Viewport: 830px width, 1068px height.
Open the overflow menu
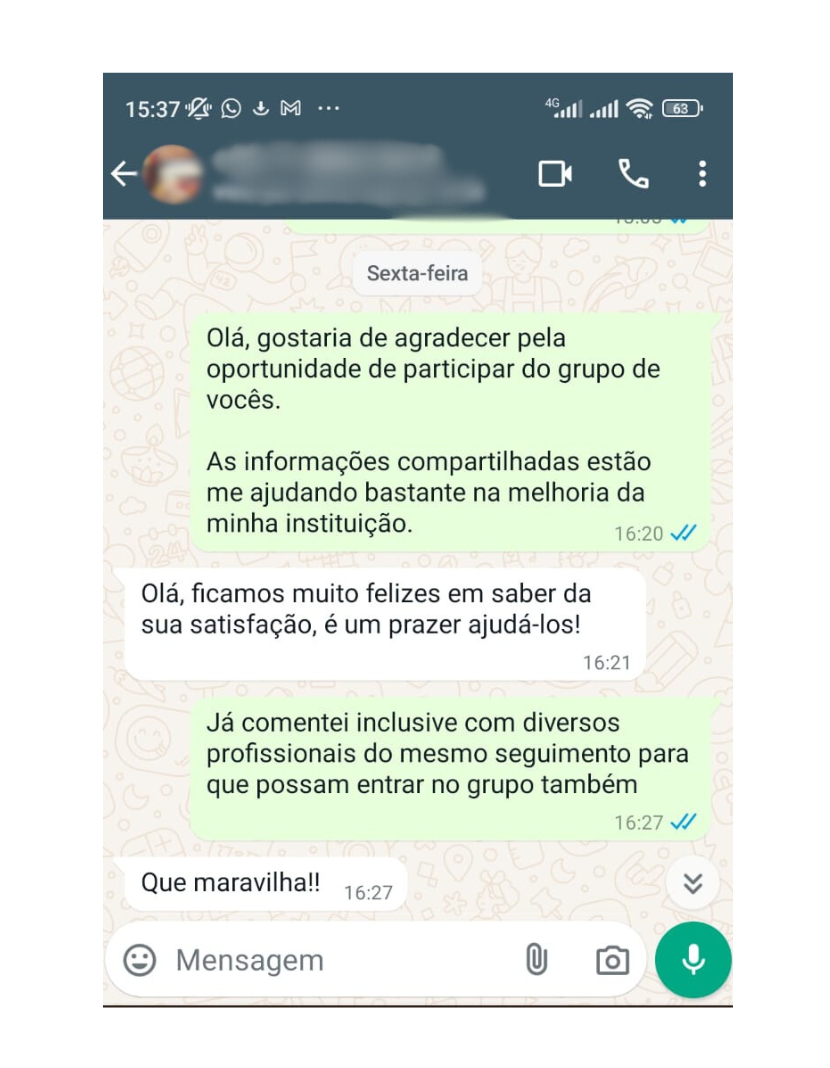tap(702, 174)
